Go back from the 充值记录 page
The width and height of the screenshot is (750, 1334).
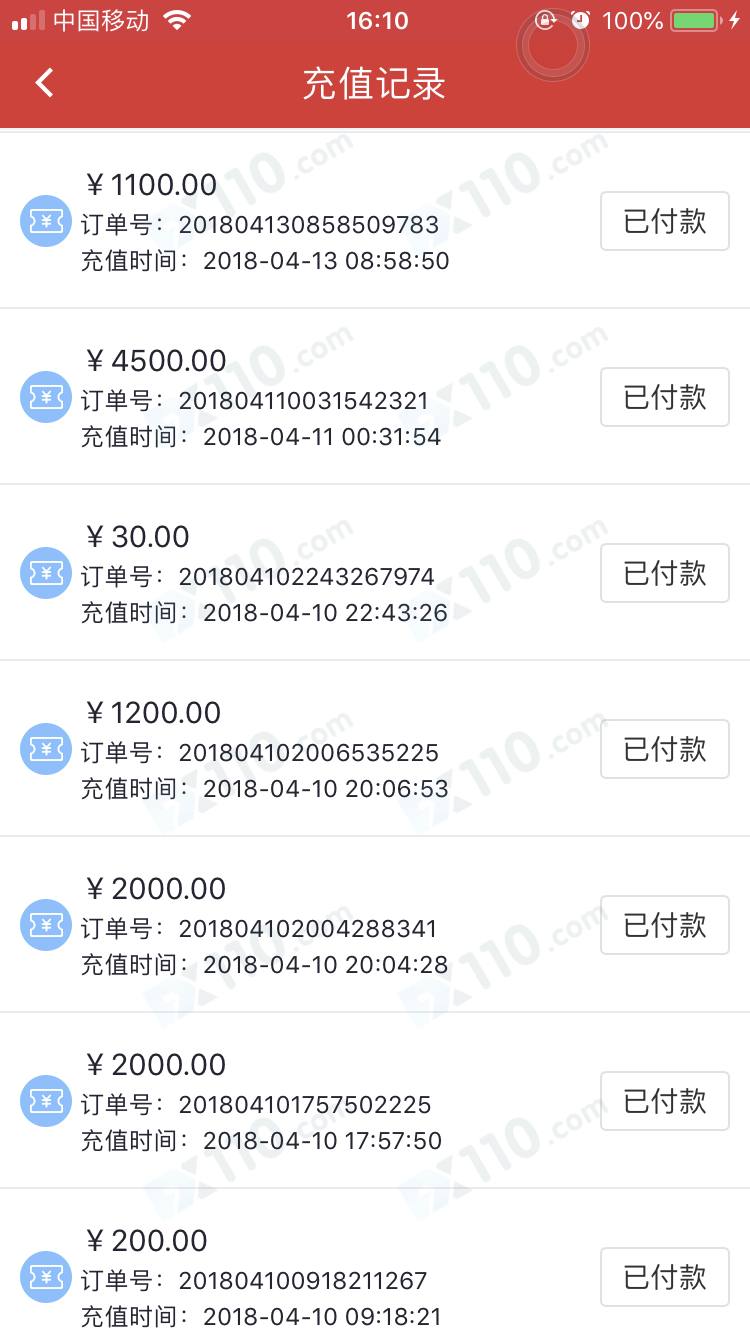[x=44, y=83]
